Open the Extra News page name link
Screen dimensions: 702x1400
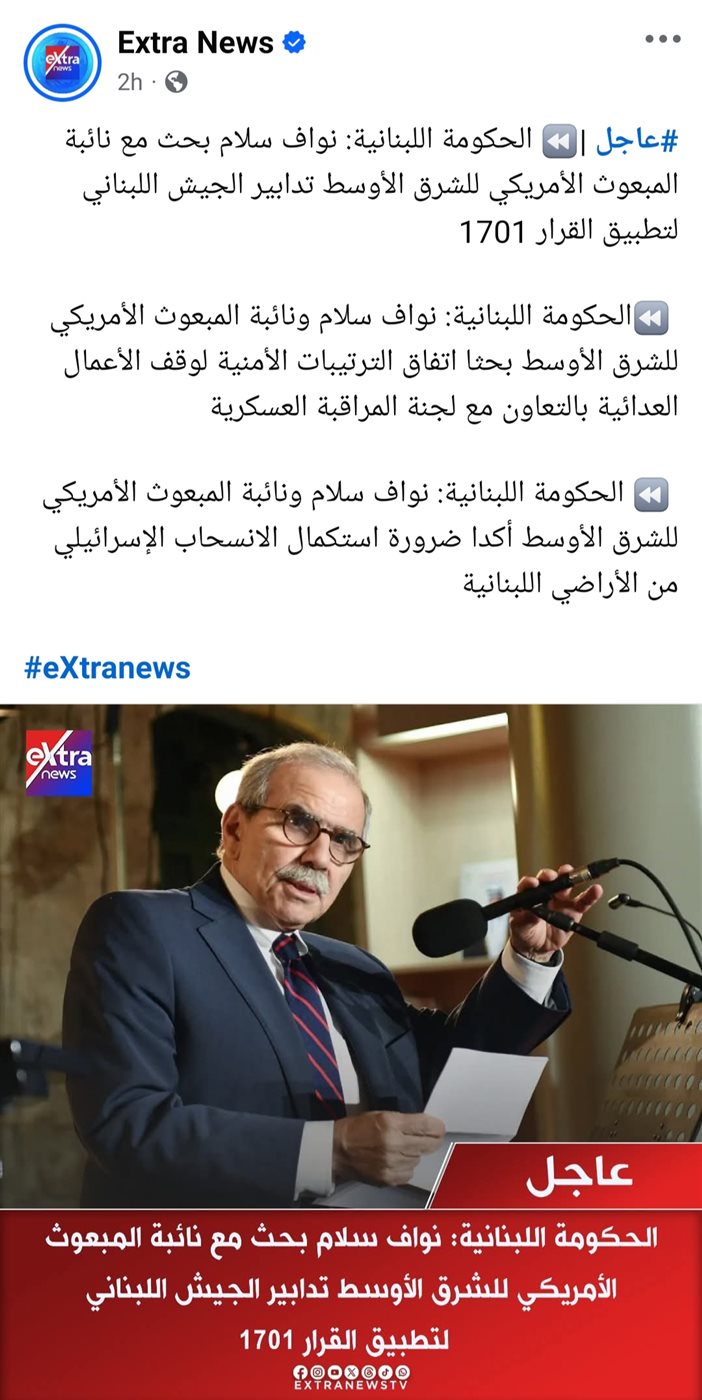(195, 42)
